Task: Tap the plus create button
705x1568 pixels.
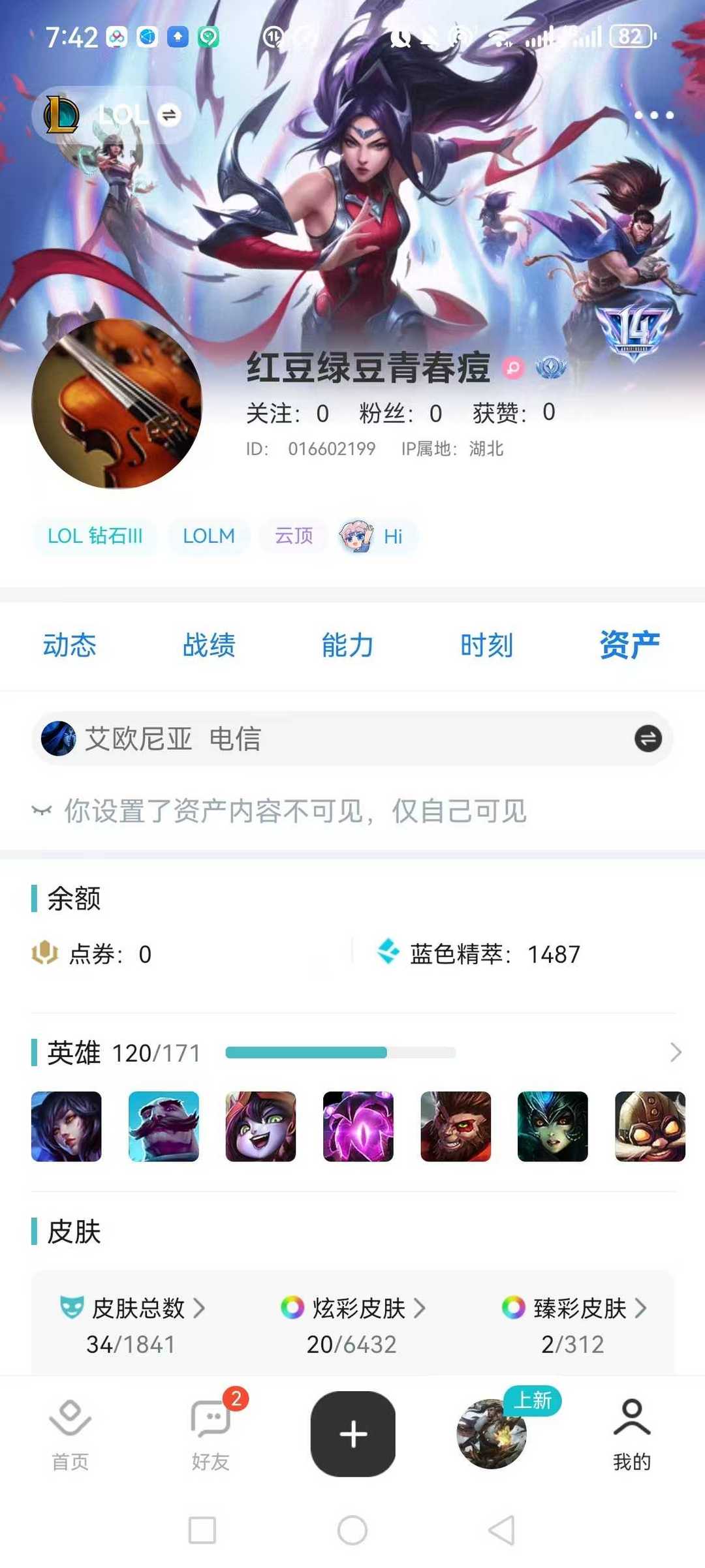Action: pyautogui.click(x=353, y=1434)
